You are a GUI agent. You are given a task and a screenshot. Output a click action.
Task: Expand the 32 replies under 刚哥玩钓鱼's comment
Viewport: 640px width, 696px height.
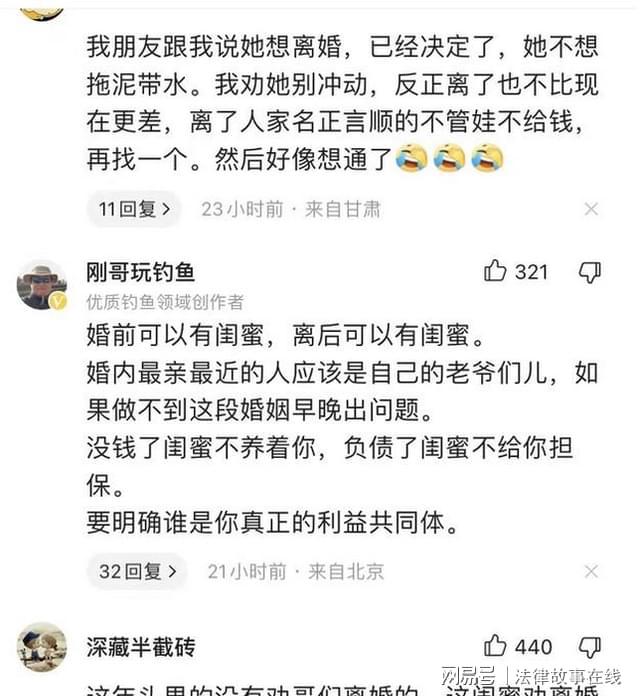coord(136,571)
